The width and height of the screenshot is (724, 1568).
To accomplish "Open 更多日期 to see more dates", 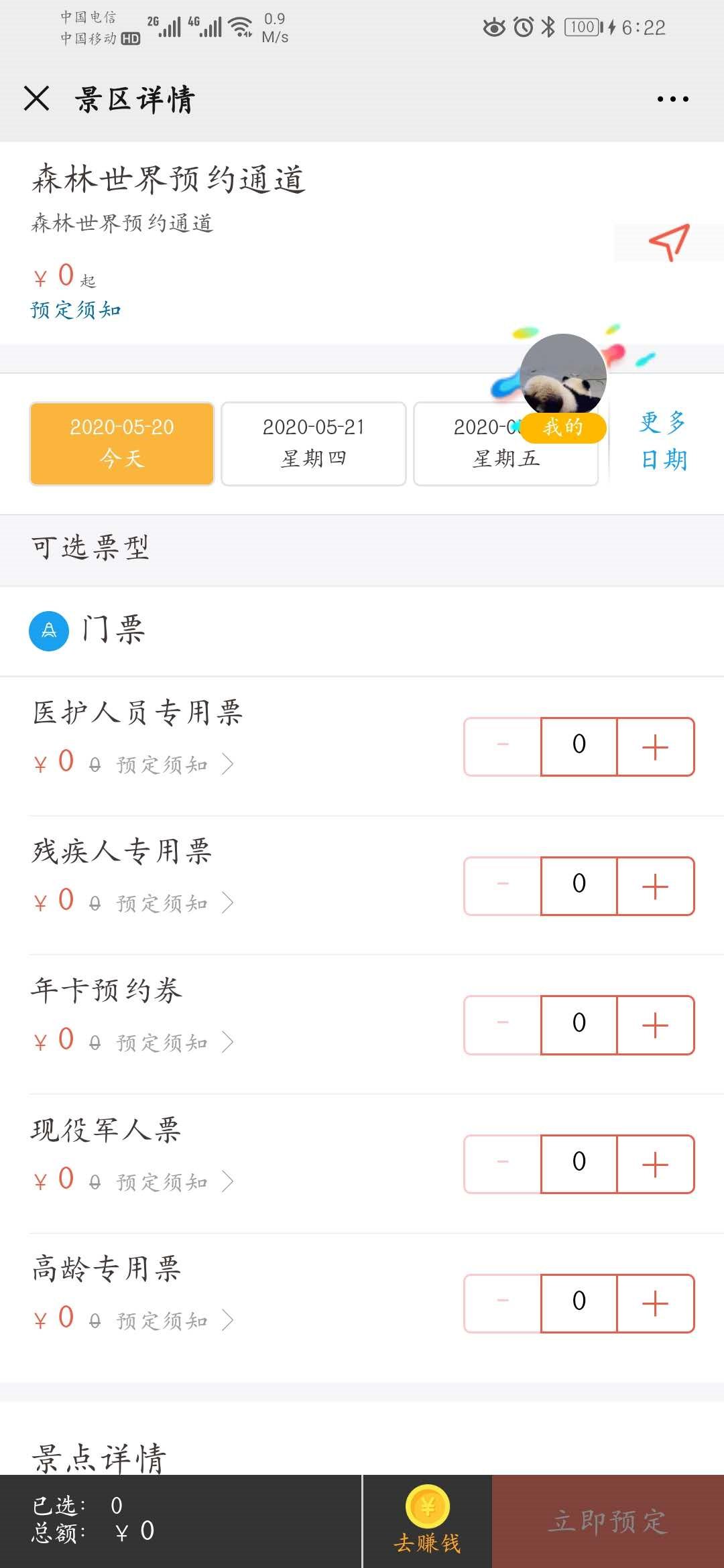I will [664, 441].
